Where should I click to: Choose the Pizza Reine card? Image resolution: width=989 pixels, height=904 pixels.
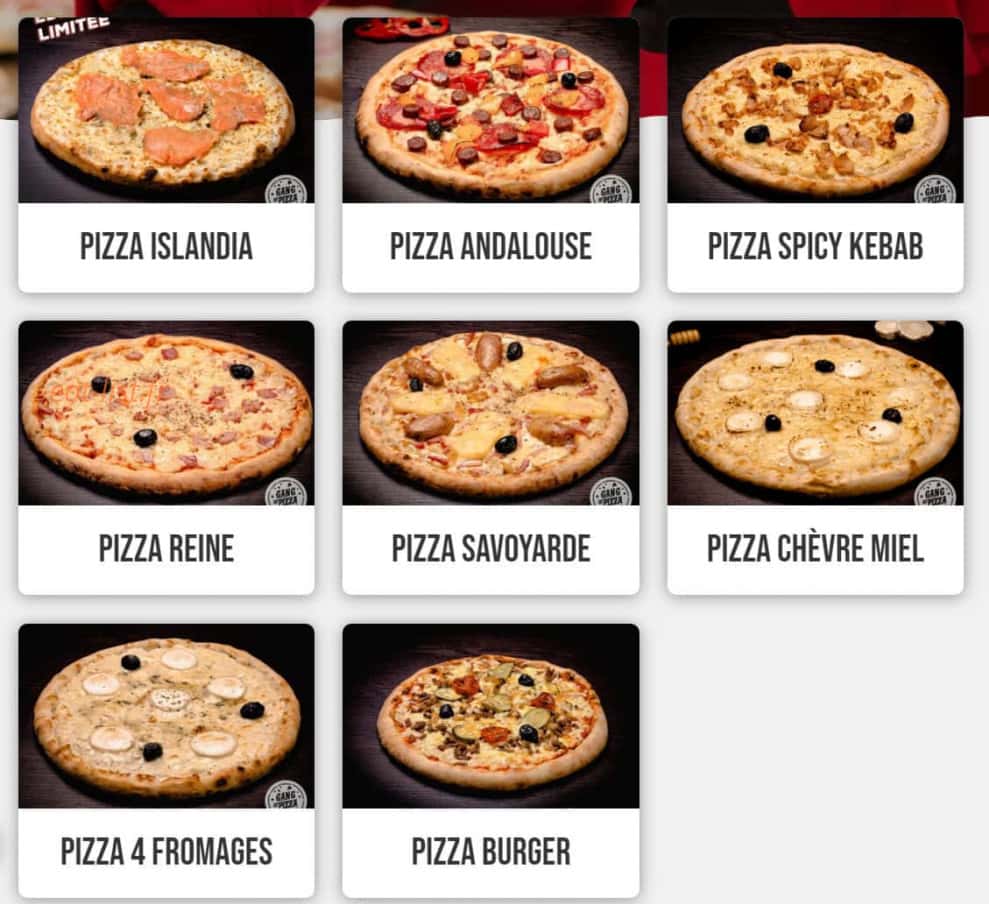[166, 458]
